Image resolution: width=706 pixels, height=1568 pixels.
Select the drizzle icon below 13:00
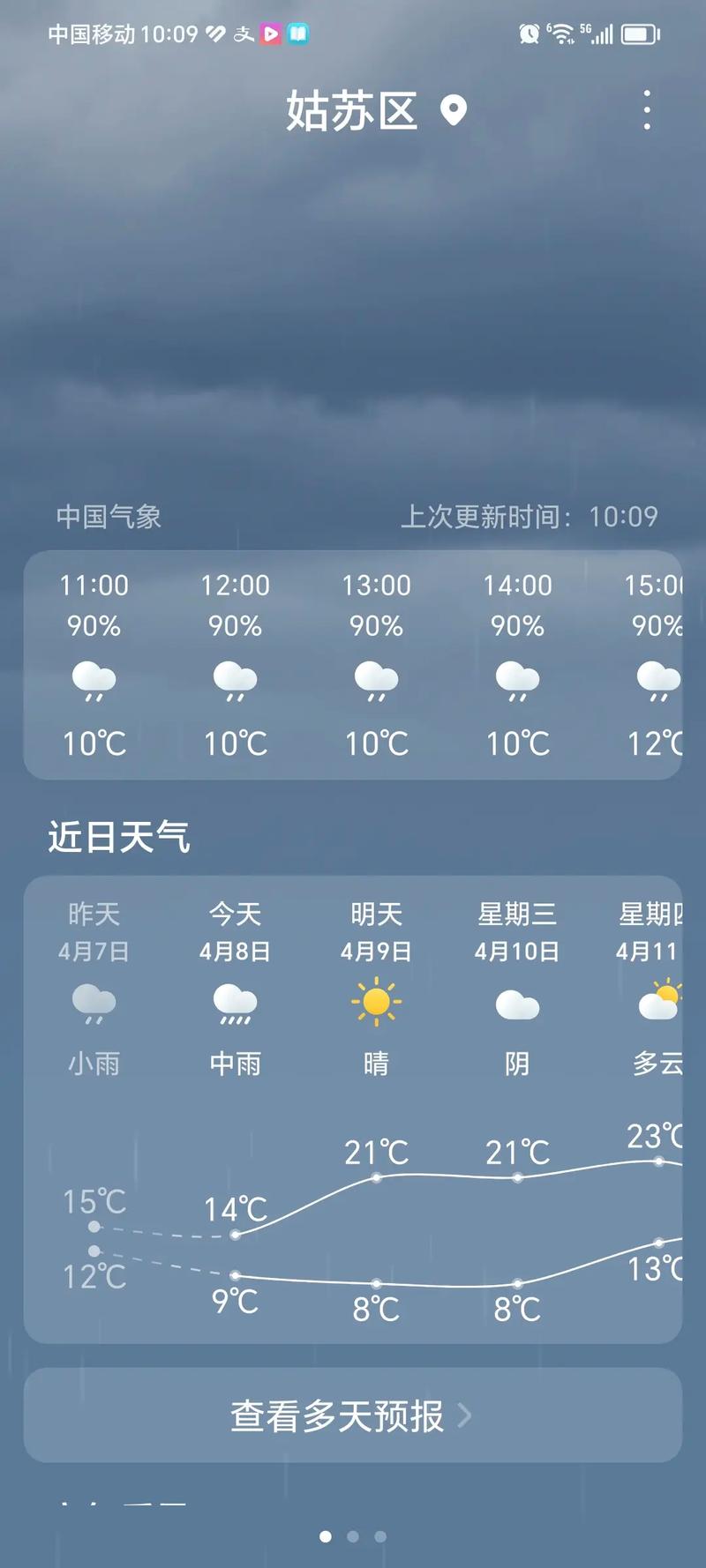click(x=376, y=683)
